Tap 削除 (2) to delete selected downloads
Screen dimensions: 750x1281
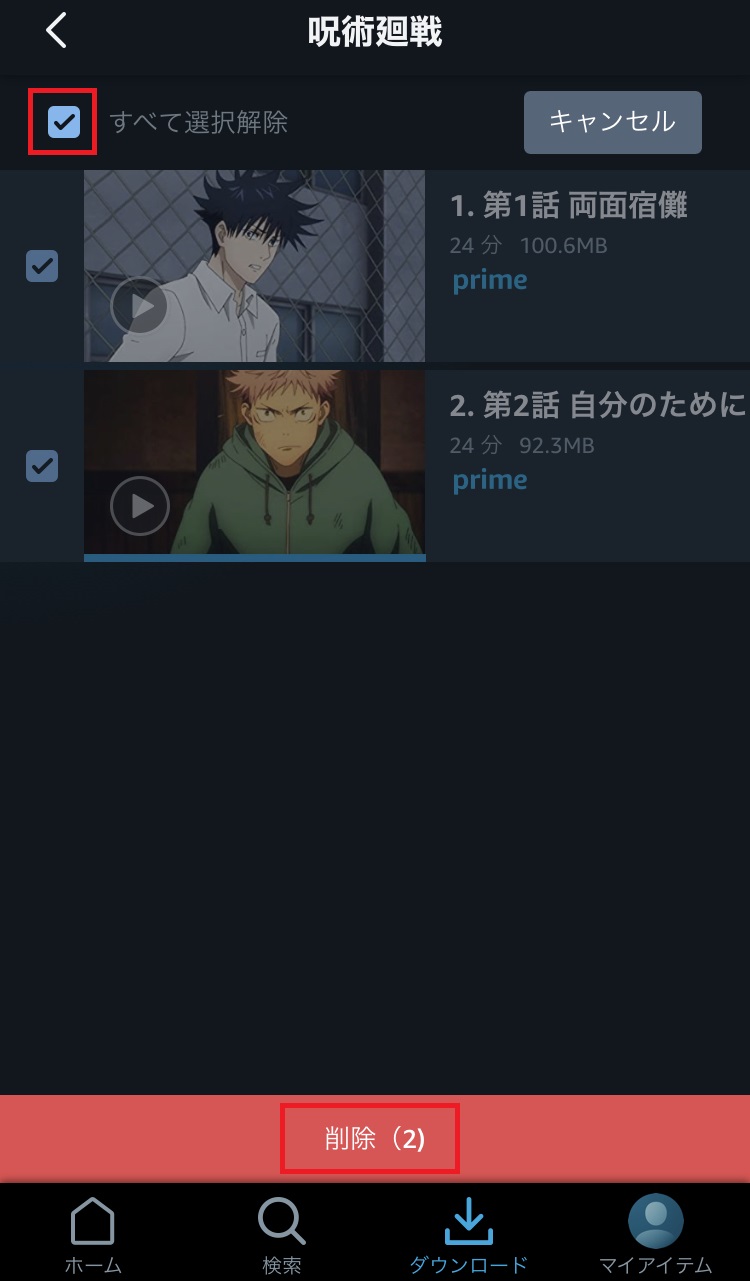click(x=375, y=1139)
